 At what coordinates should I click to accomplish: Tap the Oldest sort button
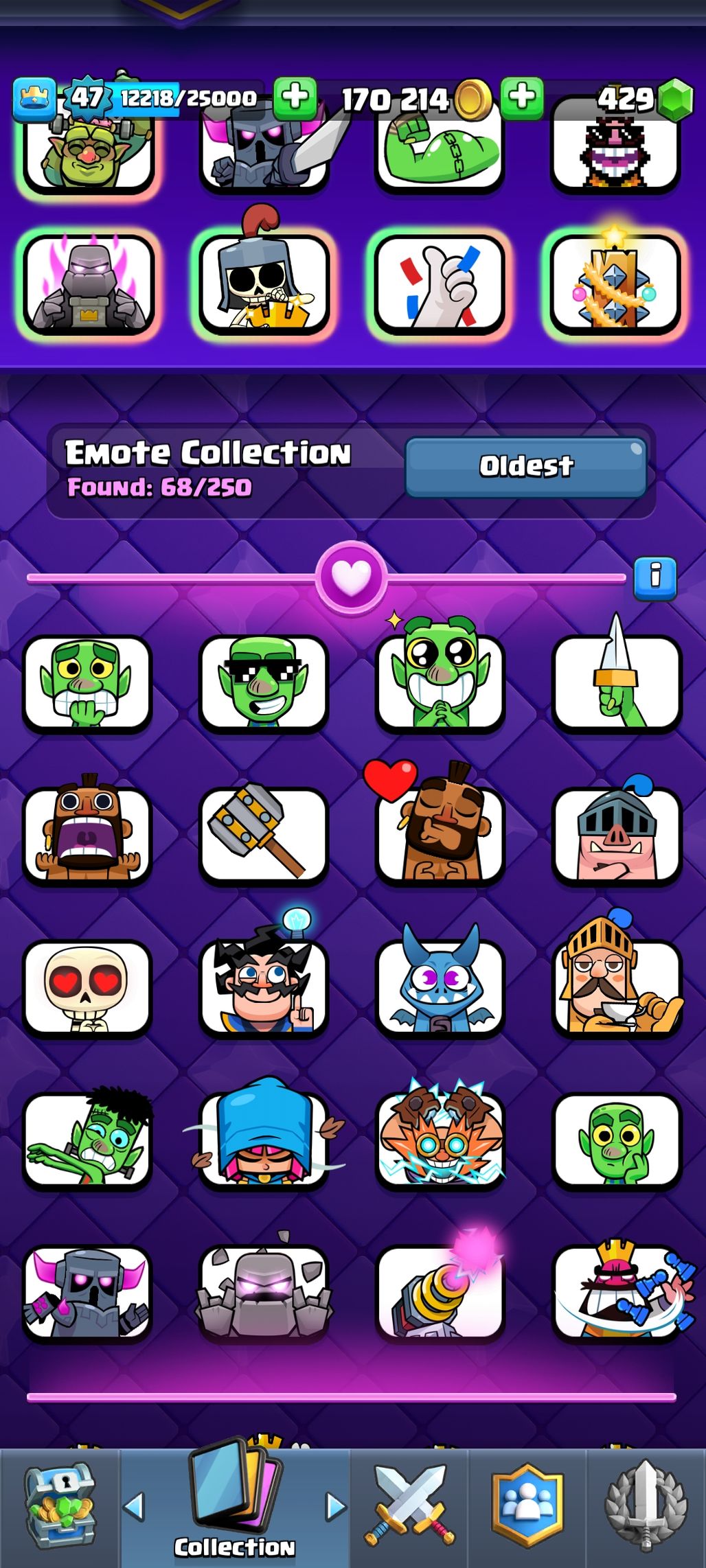[x=525, y=467]
